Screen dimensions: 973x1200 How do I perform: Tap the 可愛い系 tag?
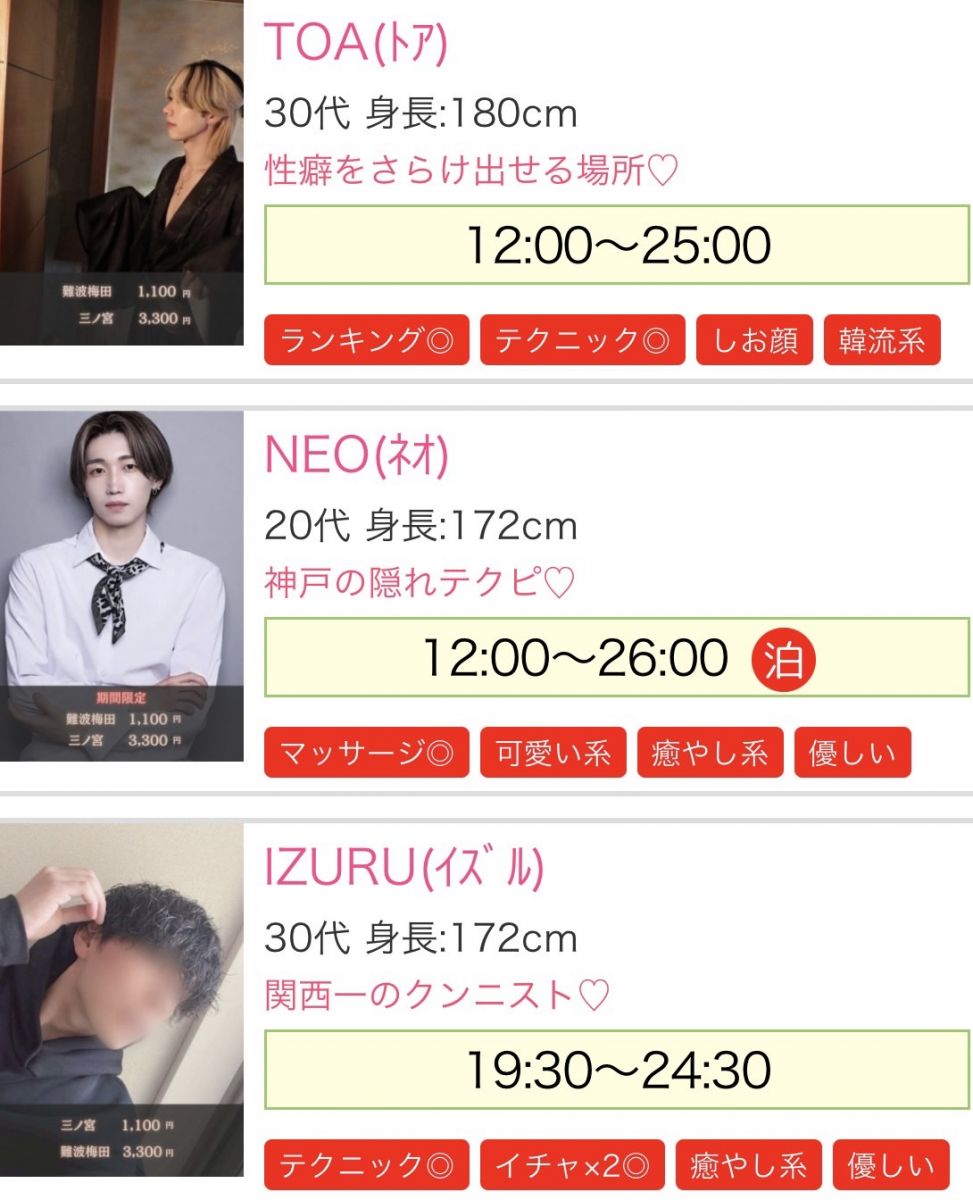[553, 752]
